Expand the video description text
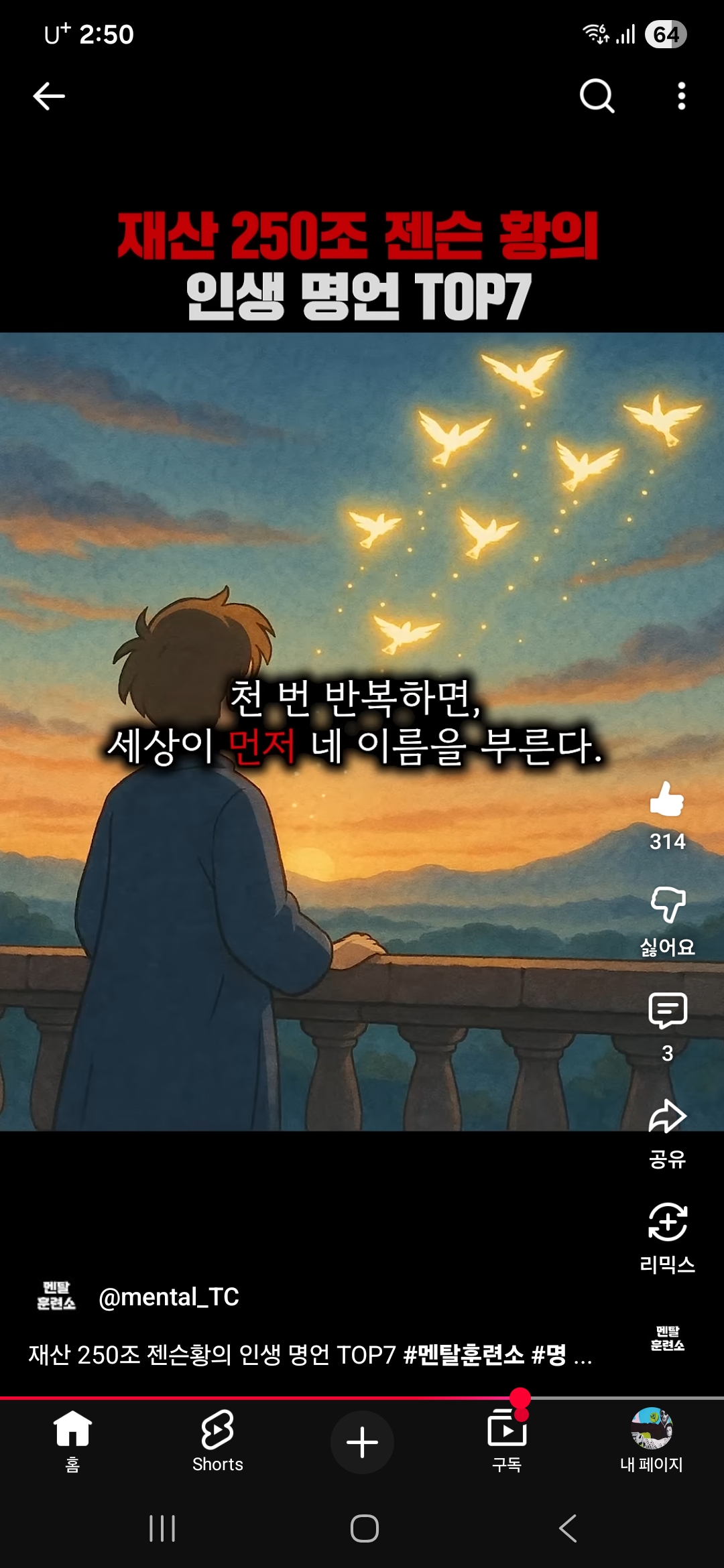Screen dimensions: 724x1568 pyautogui.click(x=310, y=1355)
